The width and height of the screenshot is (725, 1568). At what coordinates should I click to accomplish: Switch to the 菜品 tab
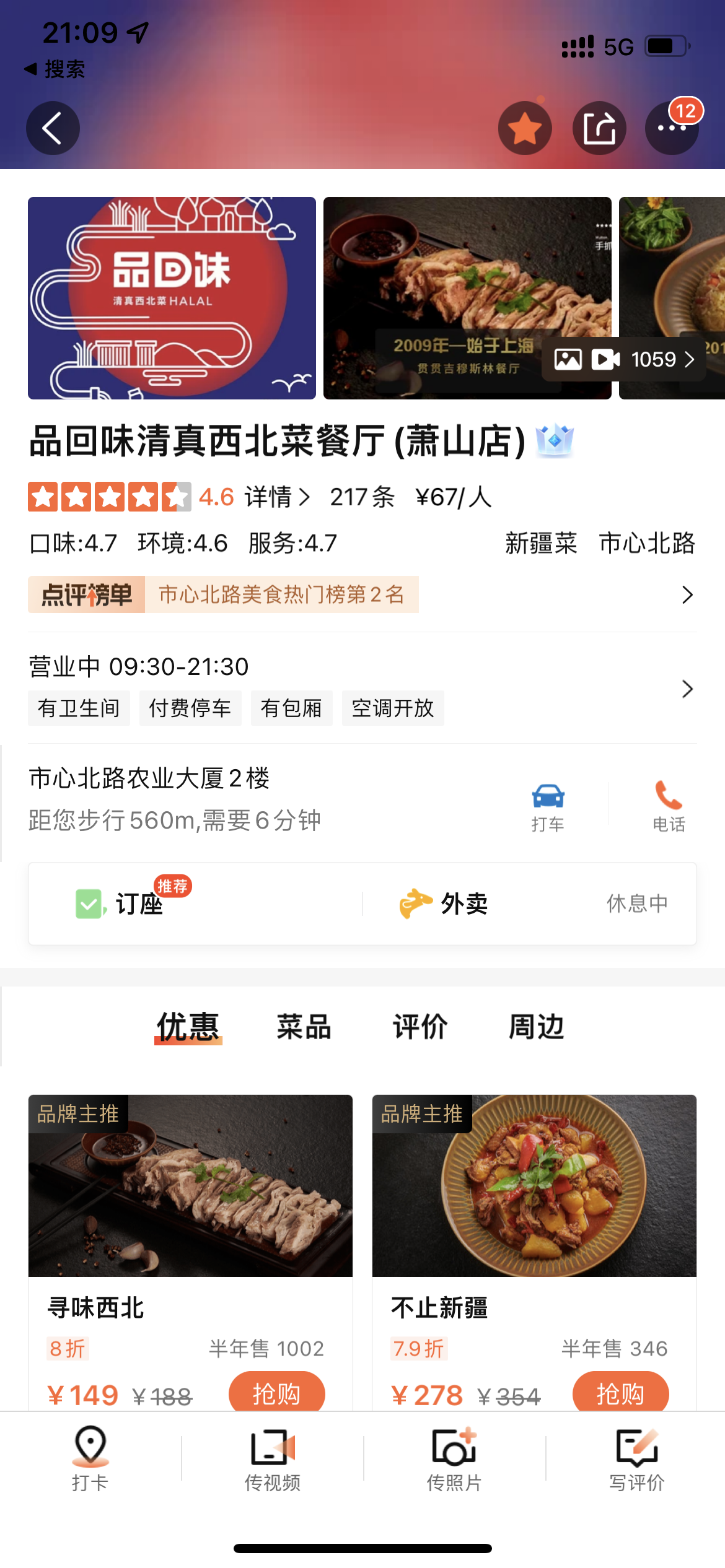tap(304, 1027)
